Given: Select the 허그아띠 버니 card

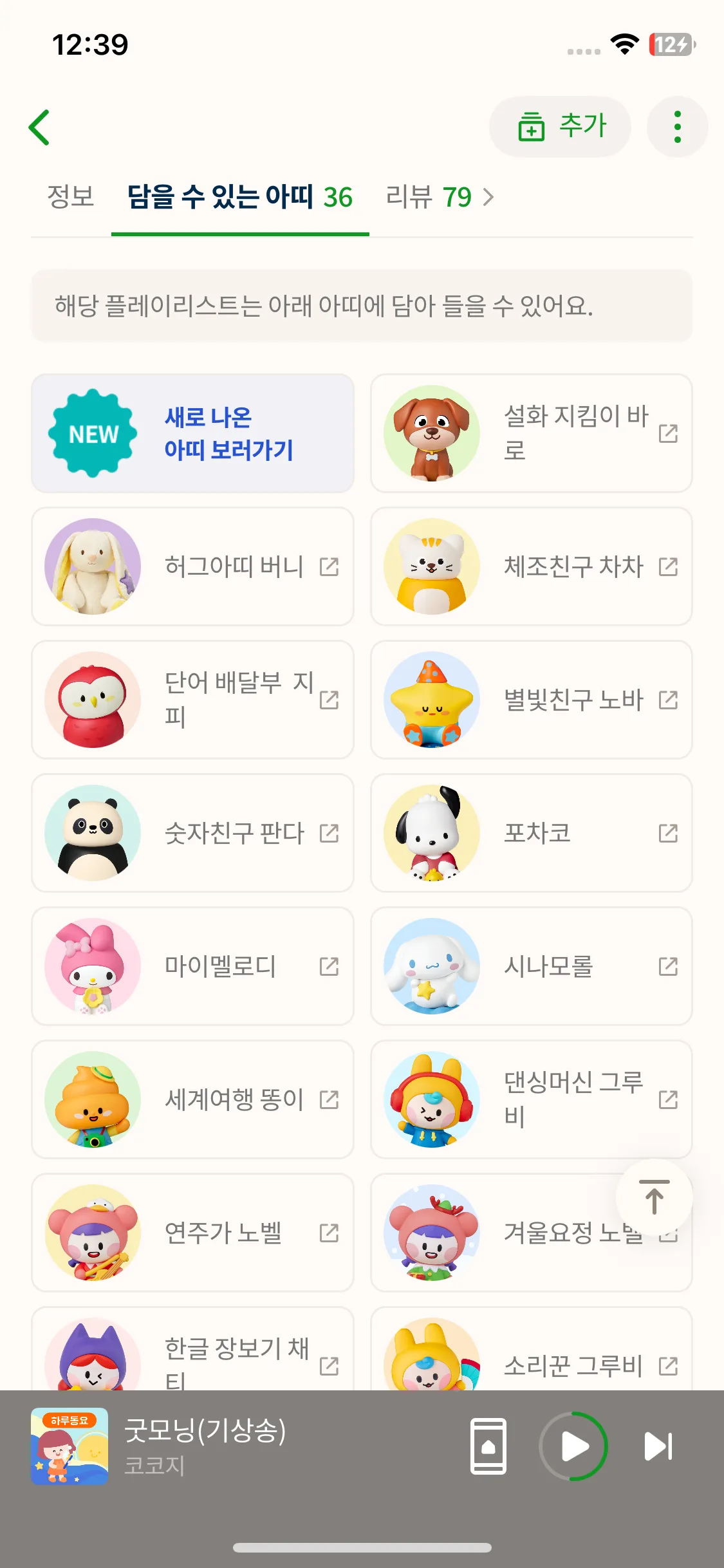Looking at the screenshot, I should click(192, 566).
